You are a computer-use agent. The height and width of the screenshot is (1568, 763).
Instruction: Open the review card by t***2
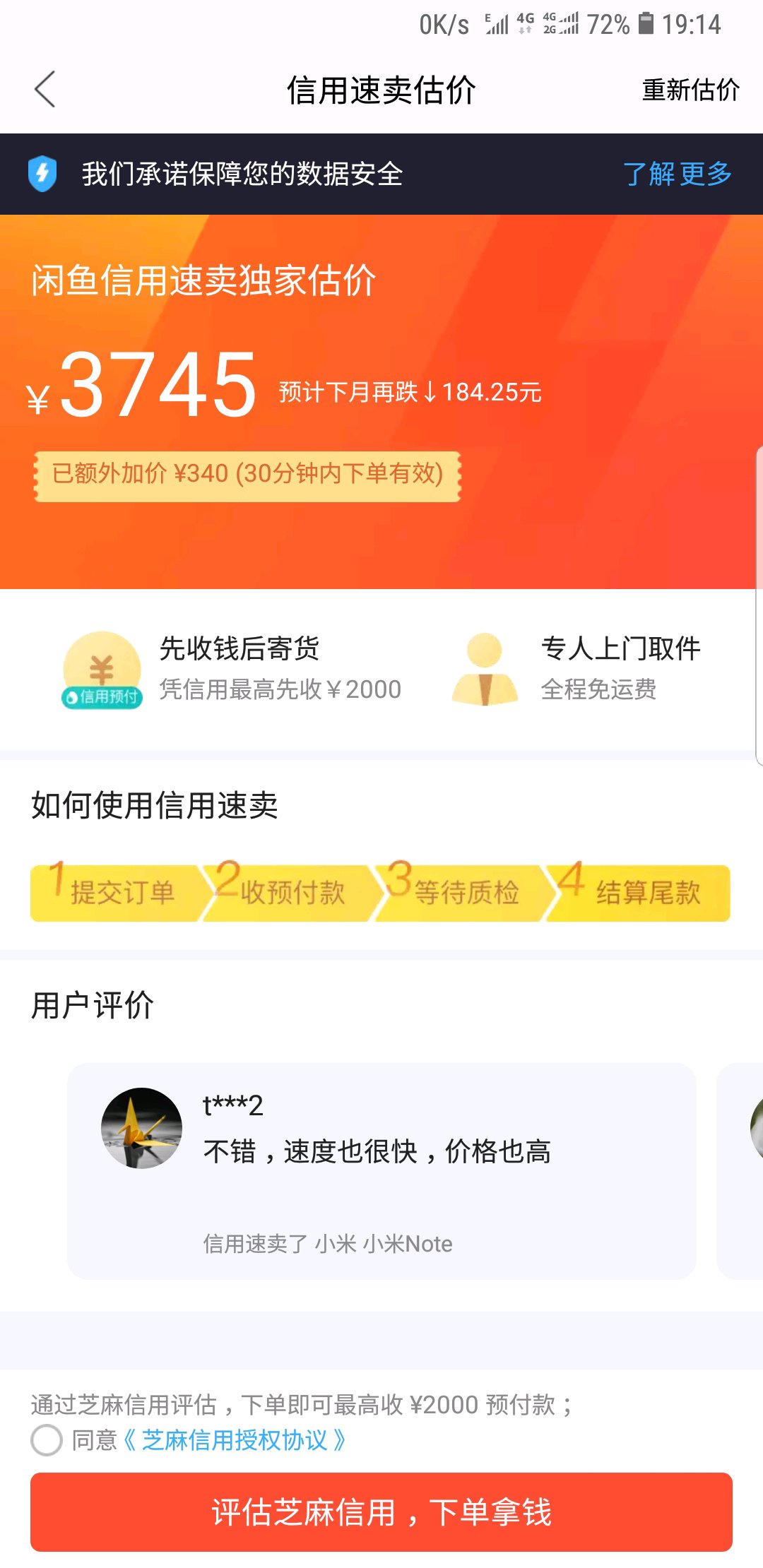(381, 1170)
